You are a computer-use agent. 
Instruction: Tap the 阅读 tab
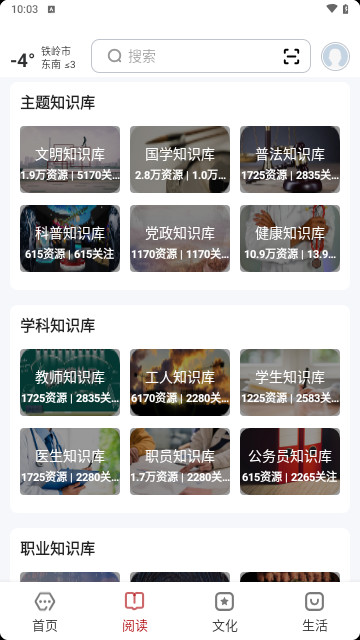(x=135, y=612)
